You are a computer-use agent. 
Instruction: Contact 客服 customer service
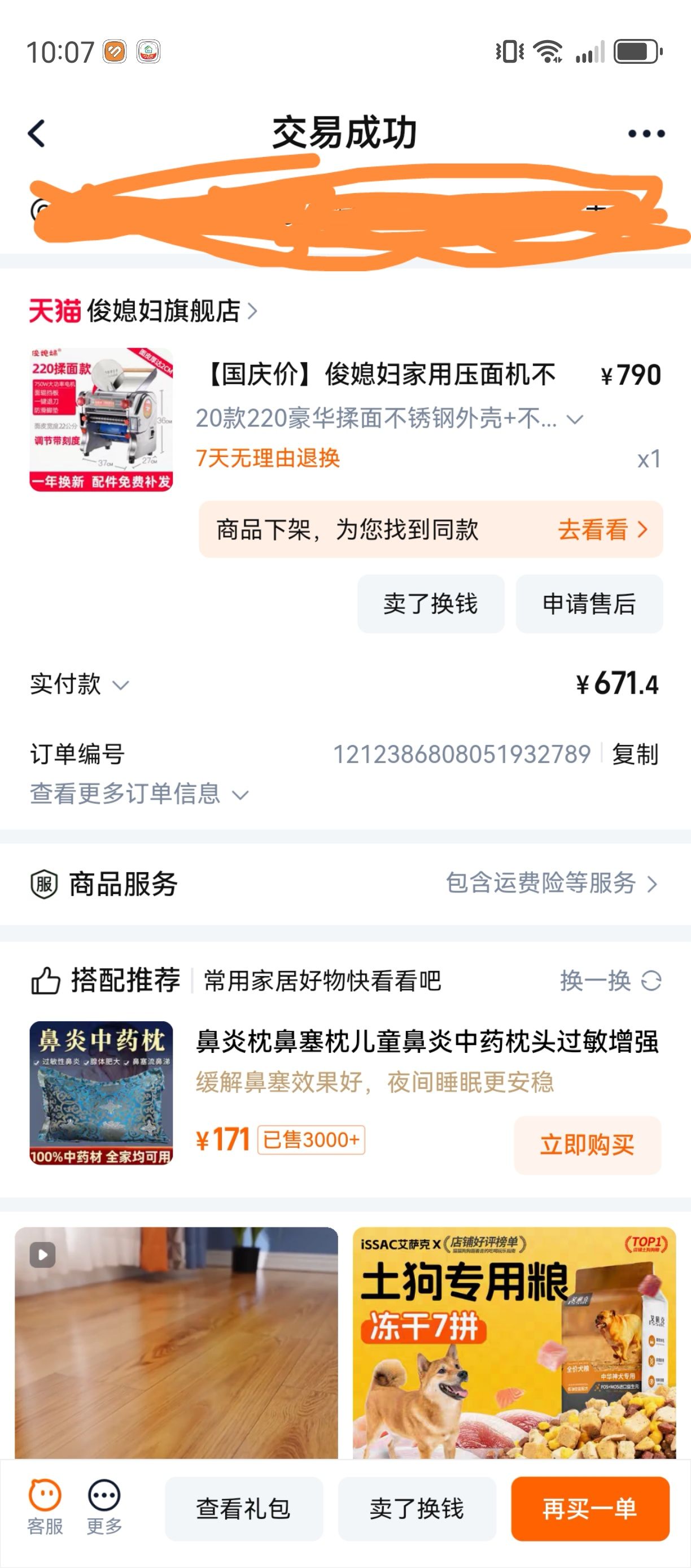coord(45,1507)
